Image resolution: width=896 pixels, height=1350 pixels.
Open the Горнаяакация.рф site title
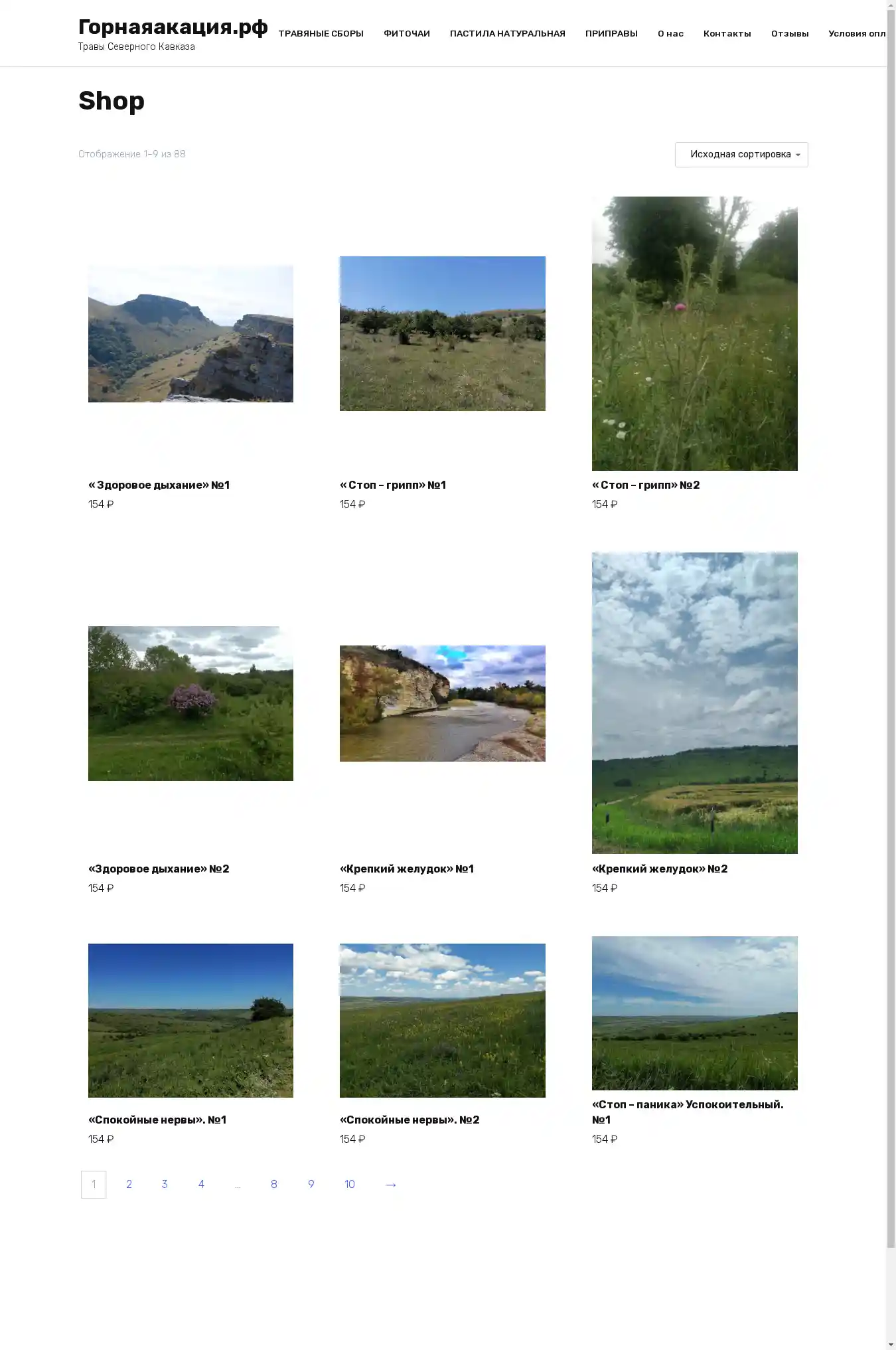coord(173,27)
